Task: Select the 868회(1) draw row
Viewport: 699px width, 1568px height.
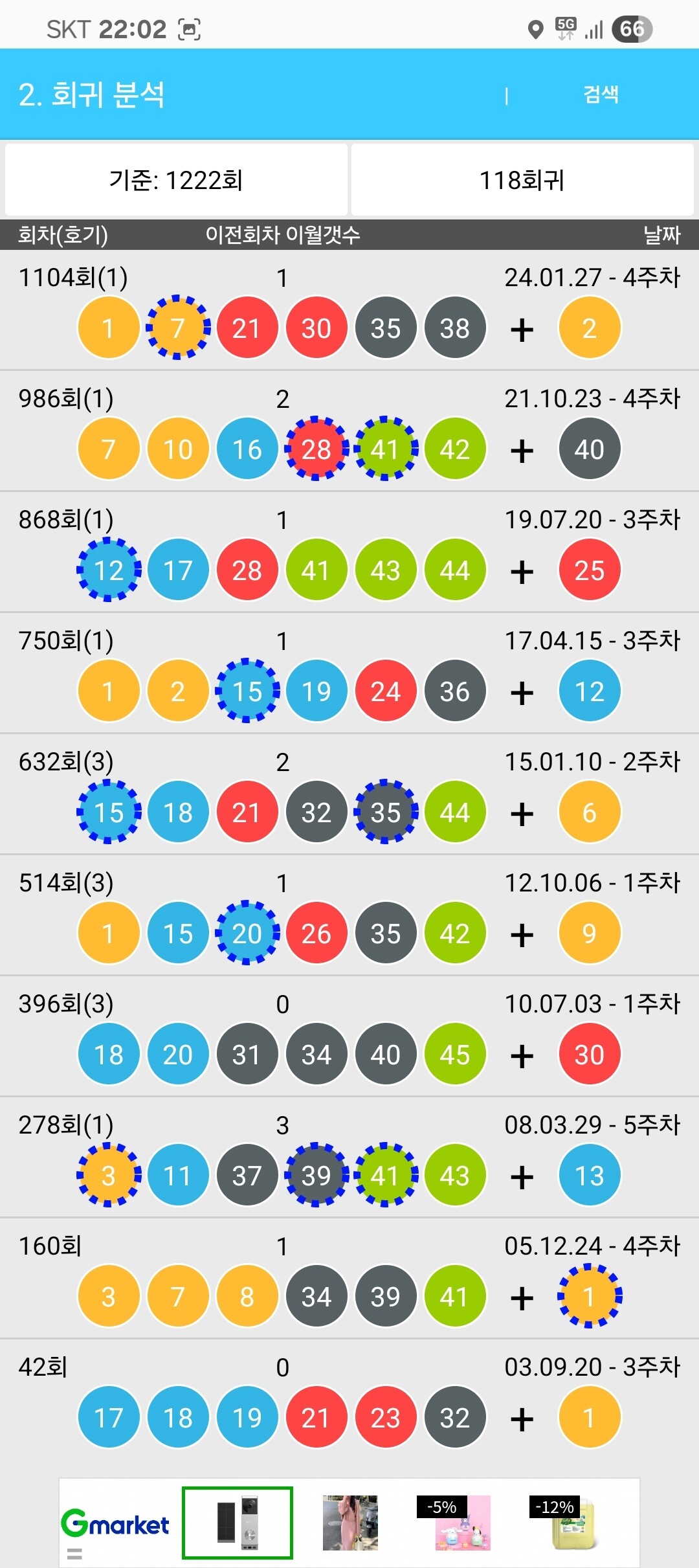Action: (x=349, y=552)
